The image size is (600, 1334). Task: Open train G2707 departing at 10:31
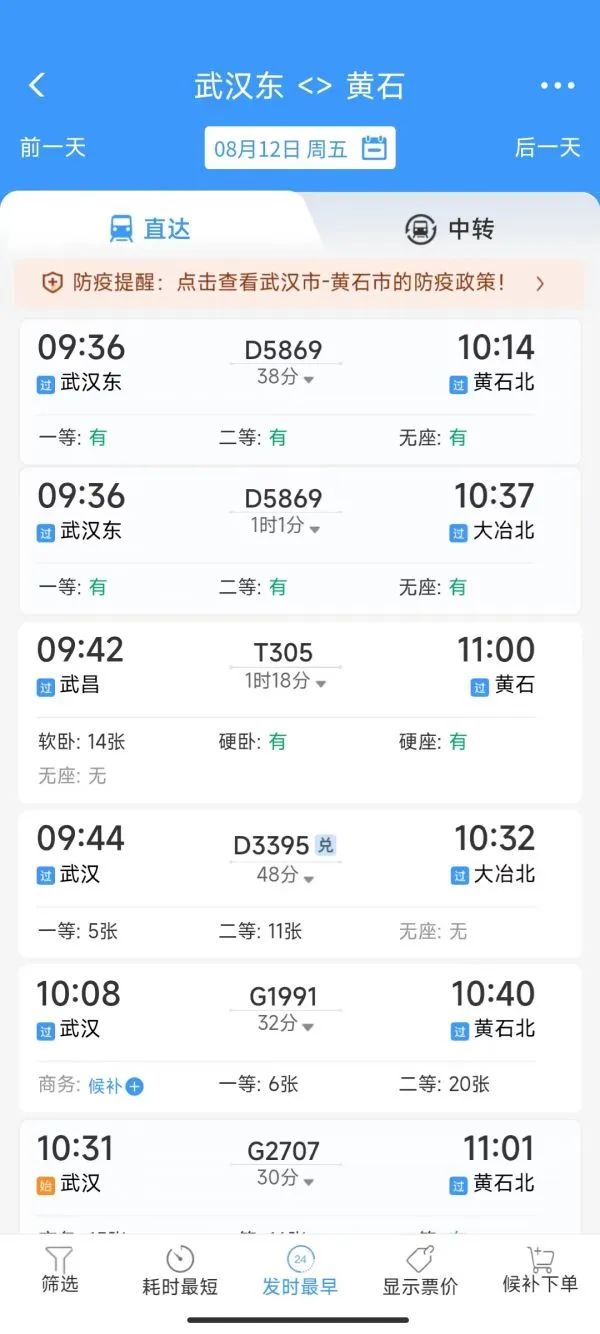299,1170
